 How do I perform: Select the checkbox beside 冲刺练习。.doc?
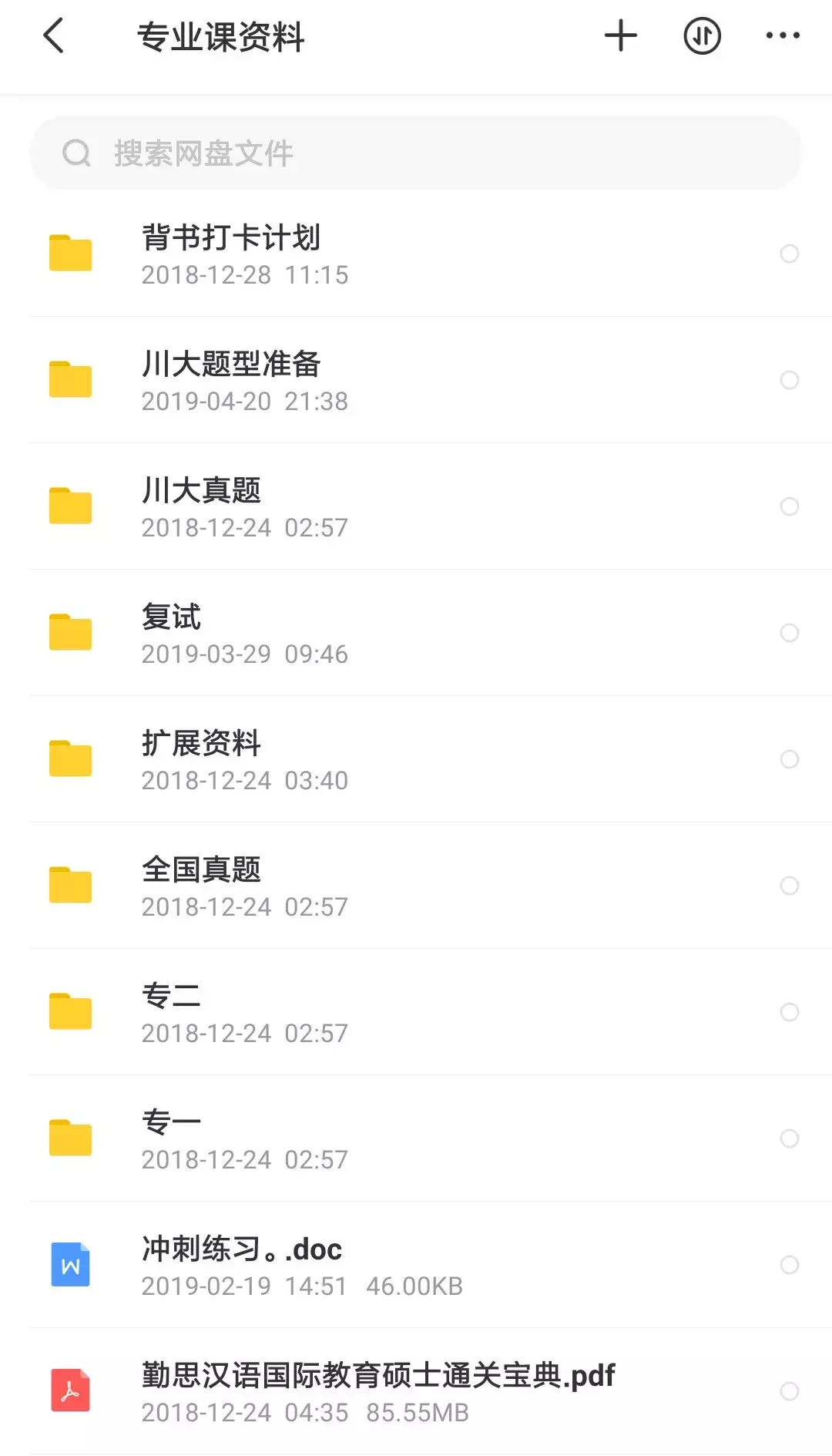tap(790, 1265)
